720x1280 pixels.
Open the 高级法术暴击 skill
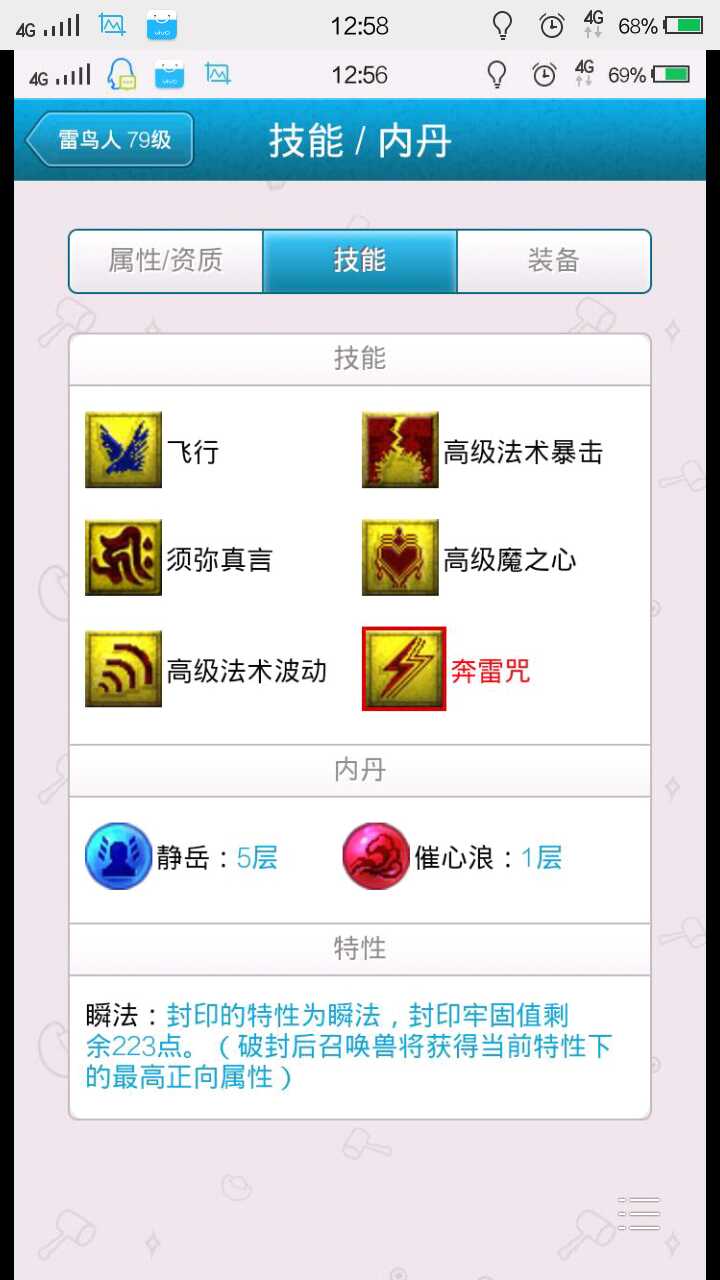[400, 450]
